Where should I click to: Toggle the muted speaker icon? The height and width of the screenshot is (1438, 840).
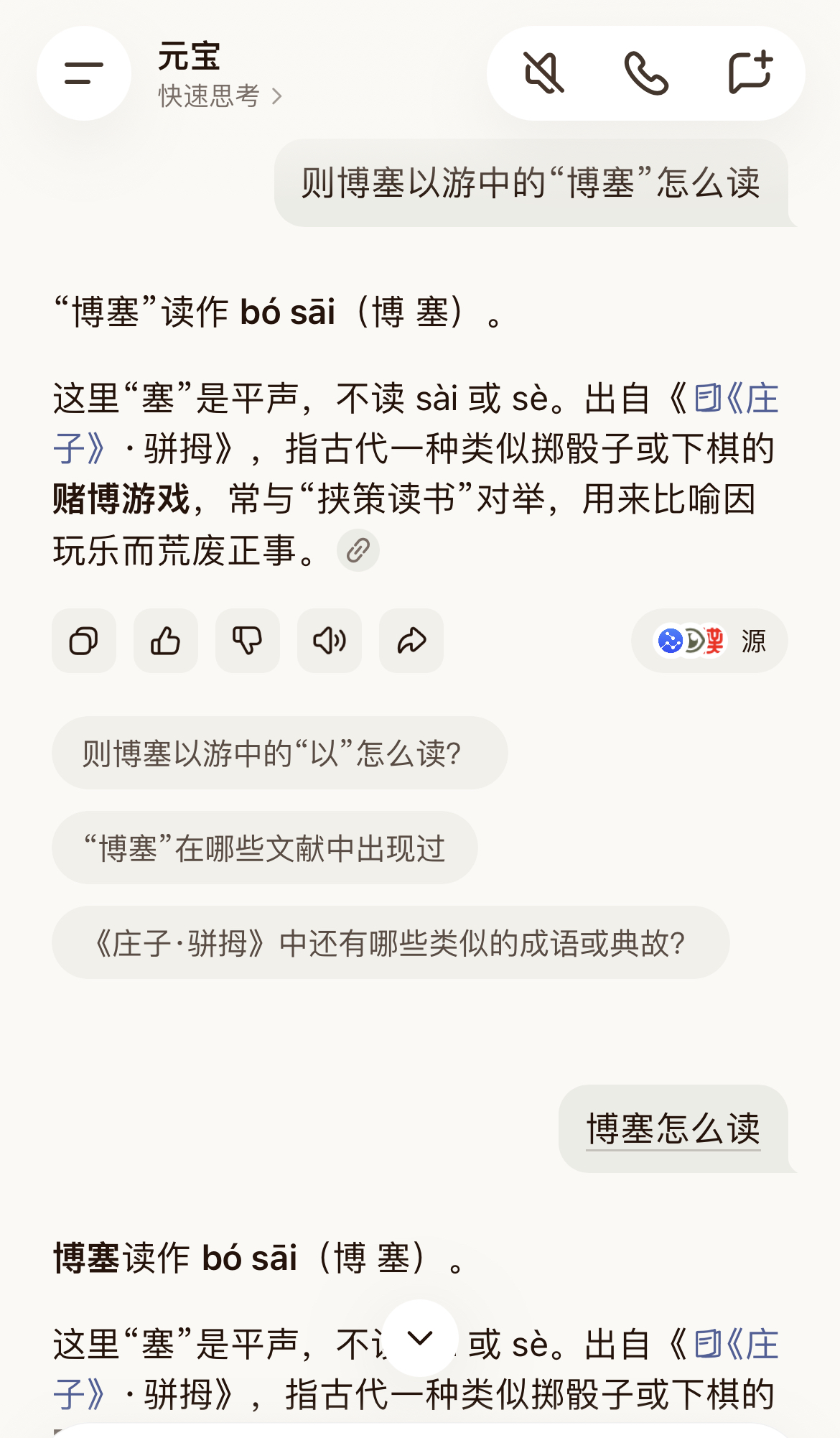(x=544, y=73)
